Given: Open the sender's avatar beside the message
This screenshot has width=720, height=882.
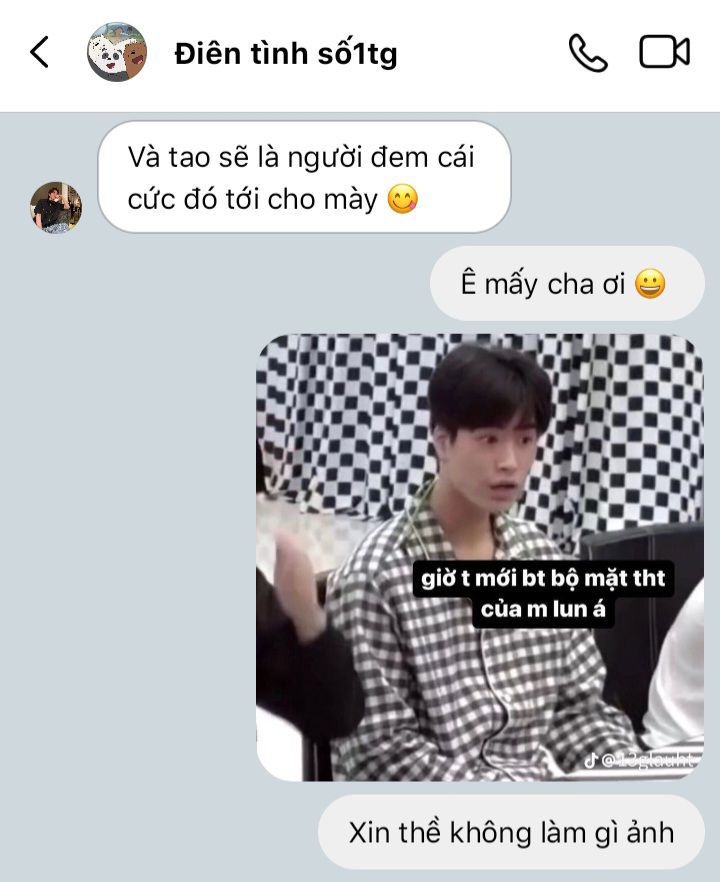Looking at the screenshot, I should (x=56, y=207).
